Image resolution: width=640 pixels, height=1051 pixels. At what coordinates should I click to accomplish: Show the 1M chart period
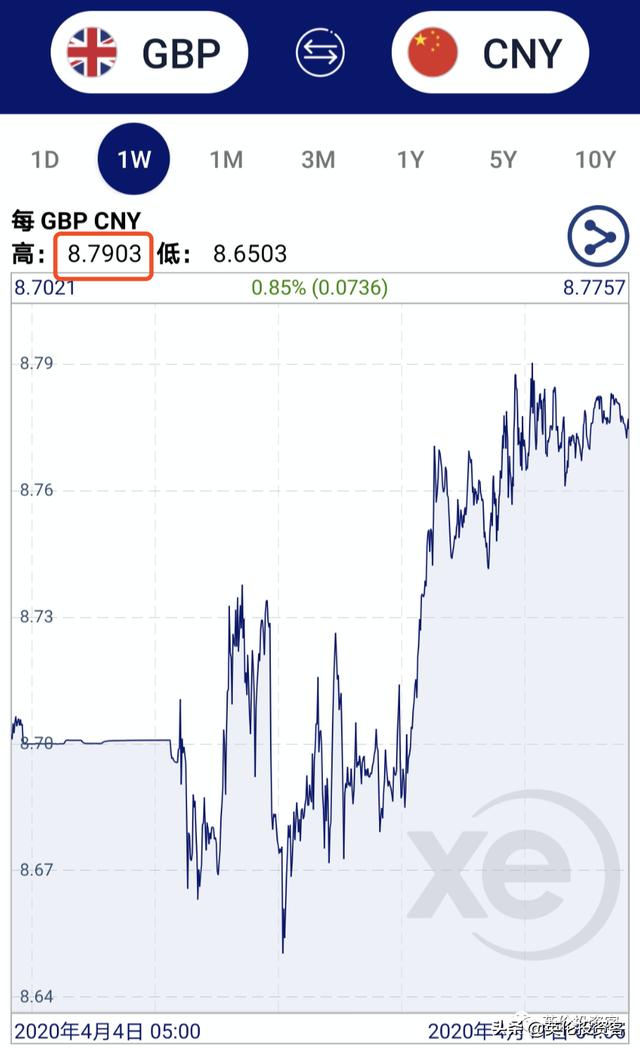pyautogui.click(x=226, y=159)
